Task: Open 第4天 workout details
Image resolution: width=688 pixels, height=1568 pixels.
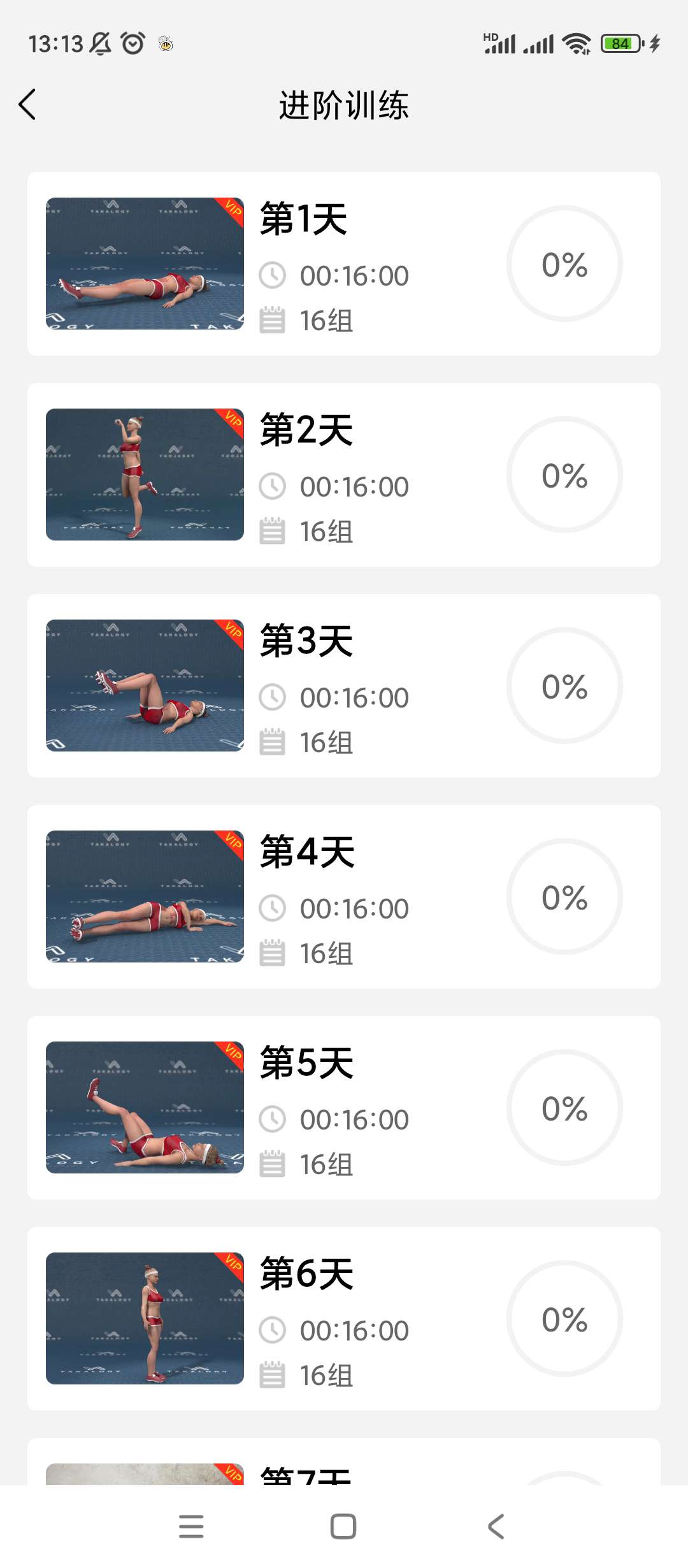Action: point(343,897)
